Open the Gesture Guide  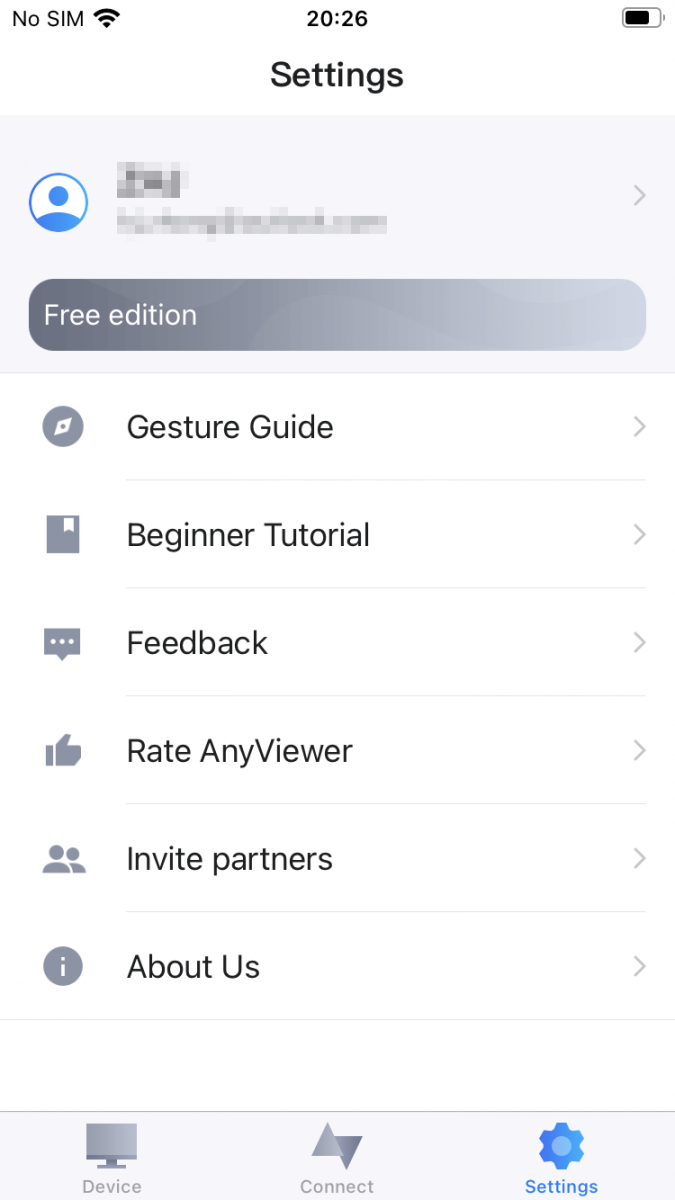337,427
